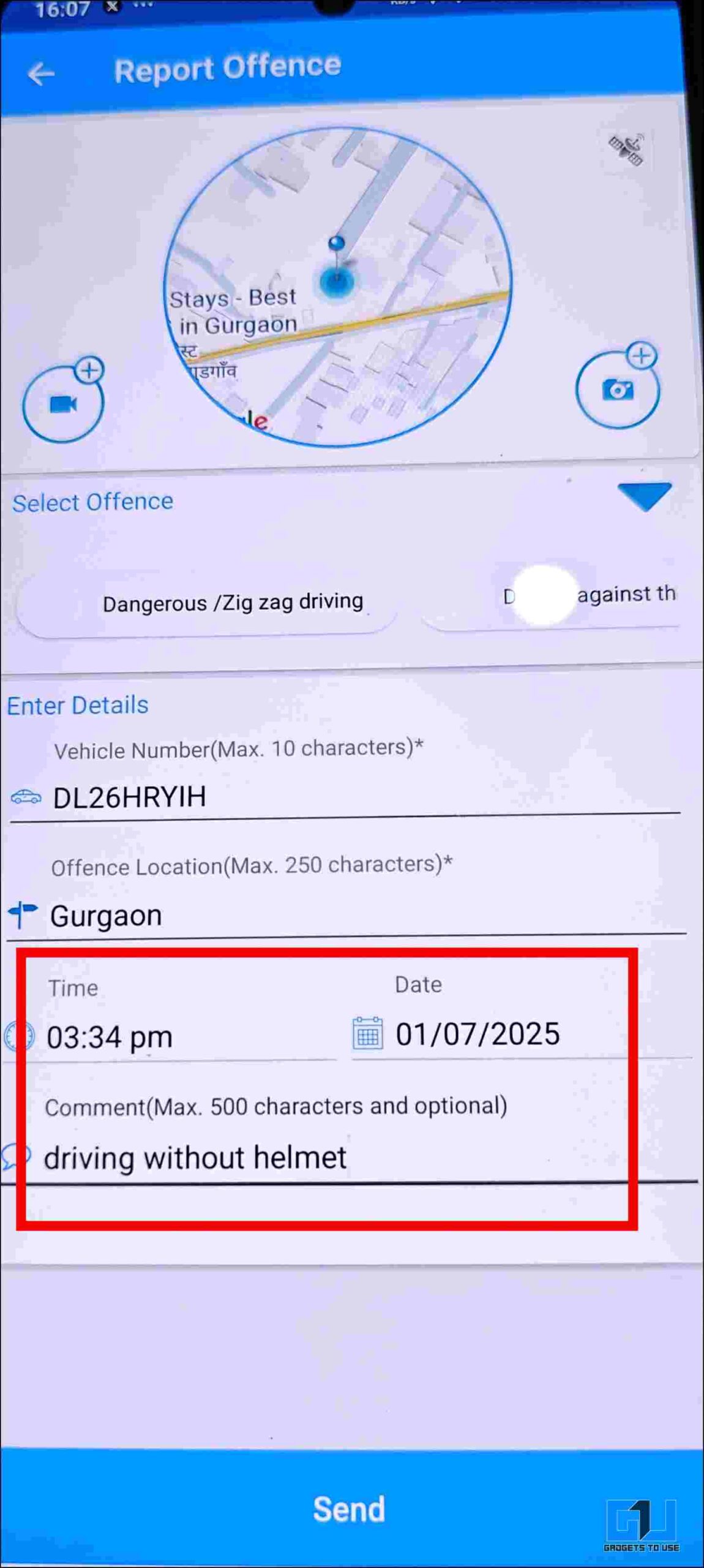The width and height of the screenshot is (704, 1568).
Task: Expand the Select Offence dropdown
Action: click(x=644, y=496)
